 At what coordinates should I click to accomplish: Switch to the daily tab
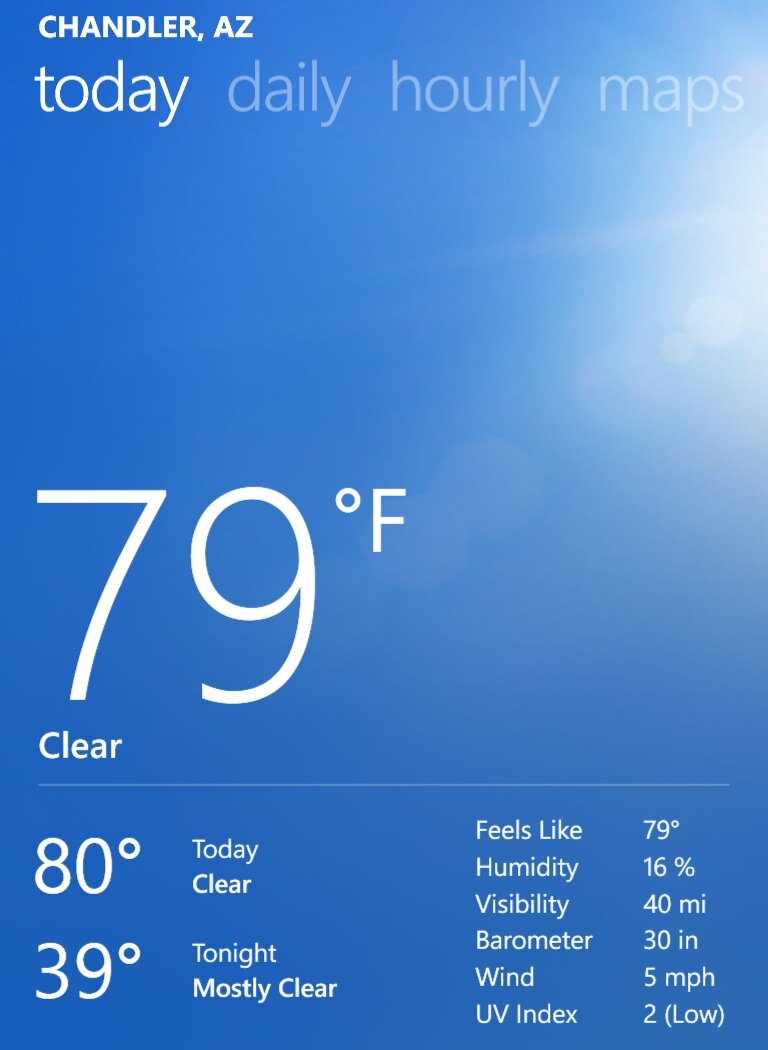(288, 90)
